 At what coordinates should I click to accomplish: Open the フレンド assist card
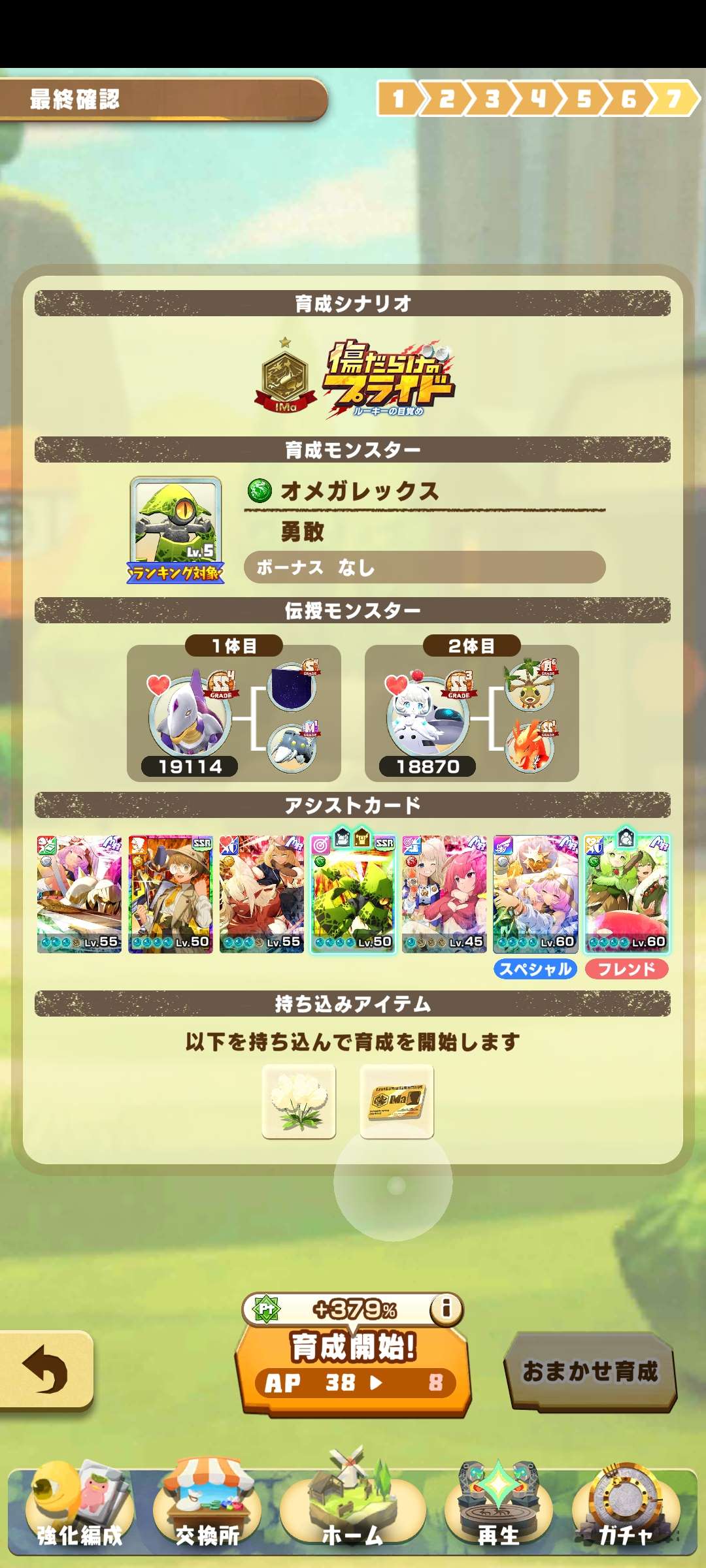pos(627,894)
